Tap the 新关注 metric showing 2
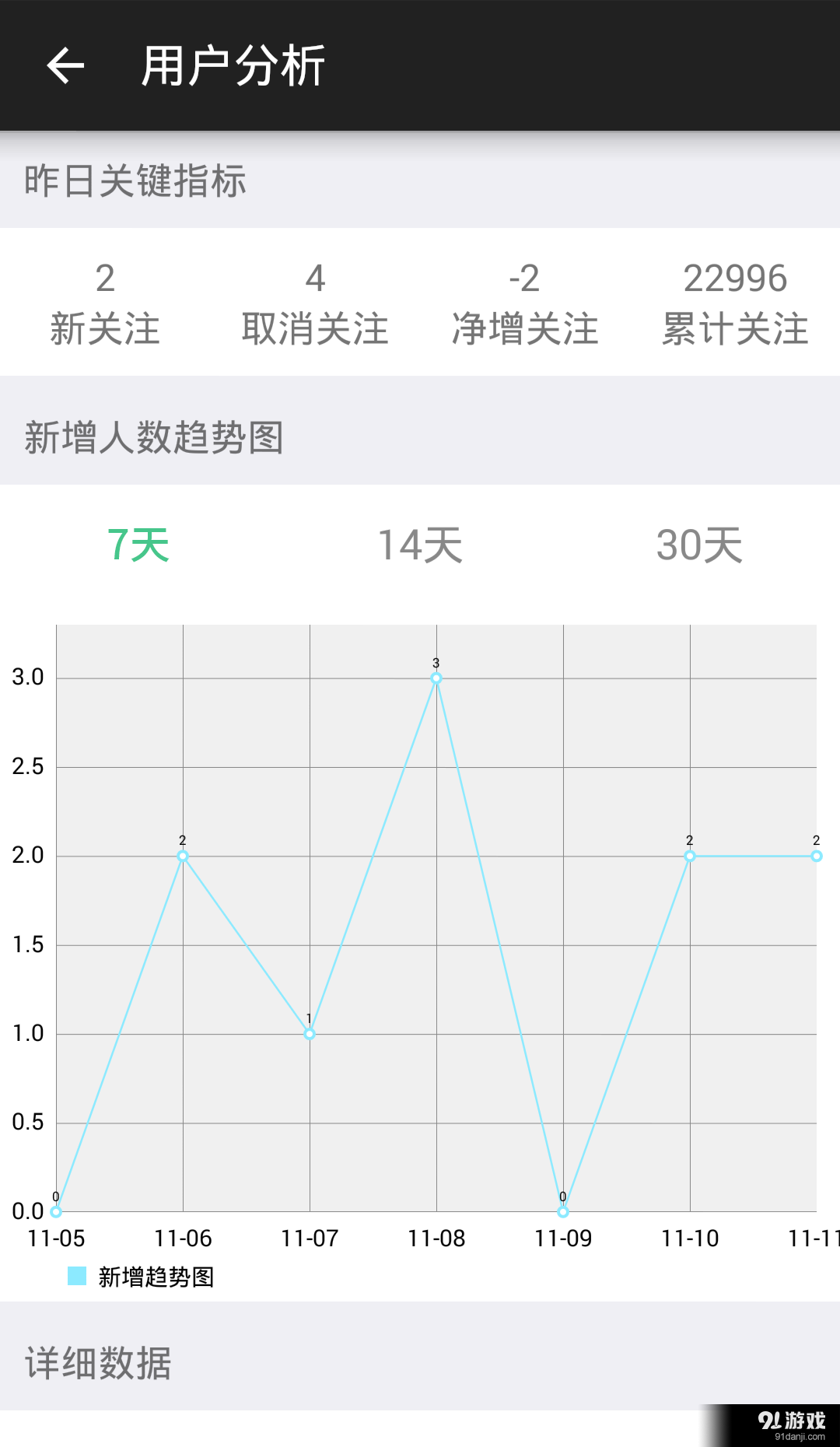This screenshot has height=1447, width=840. coord(105,303)
